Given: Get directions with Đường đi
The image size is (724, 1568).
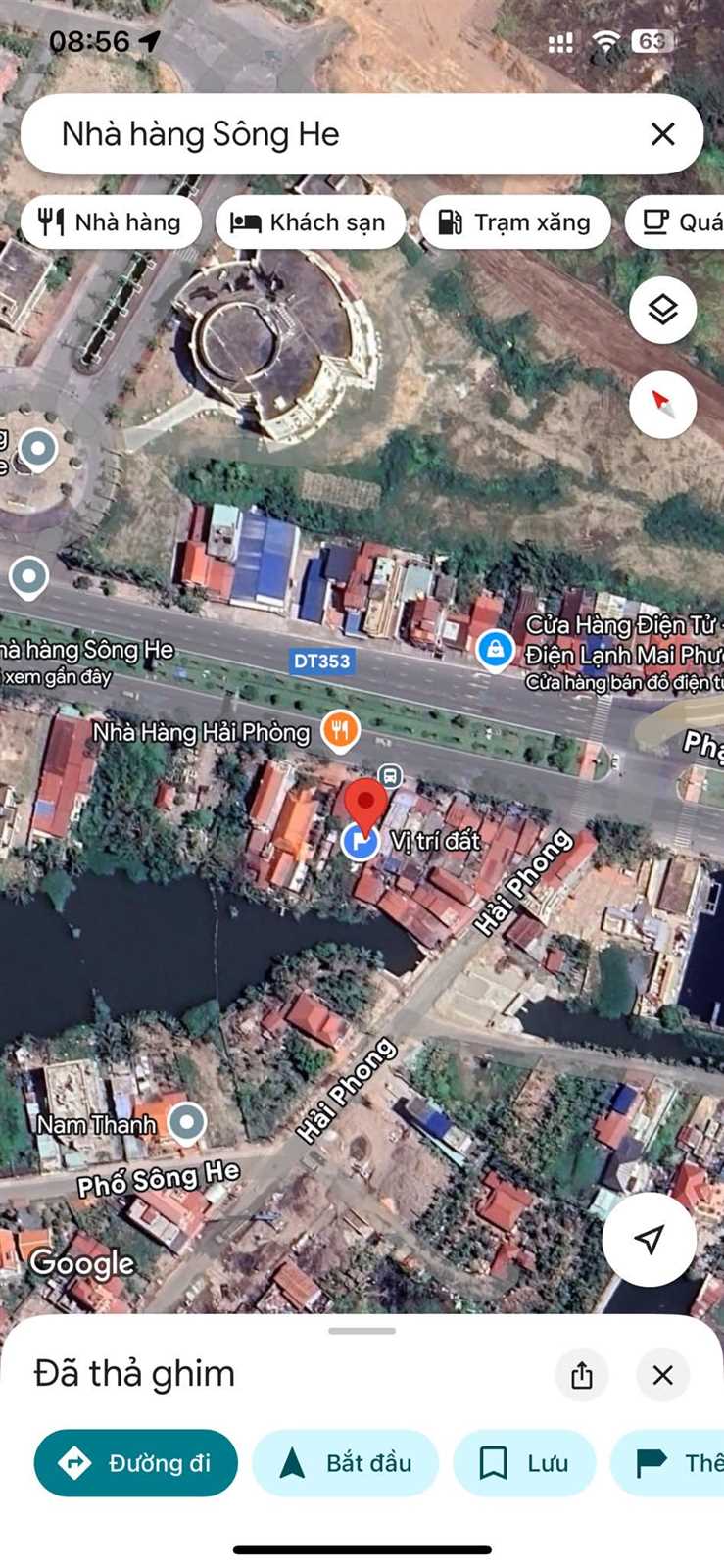Looking at the screenshot, I should (136, 1463).
